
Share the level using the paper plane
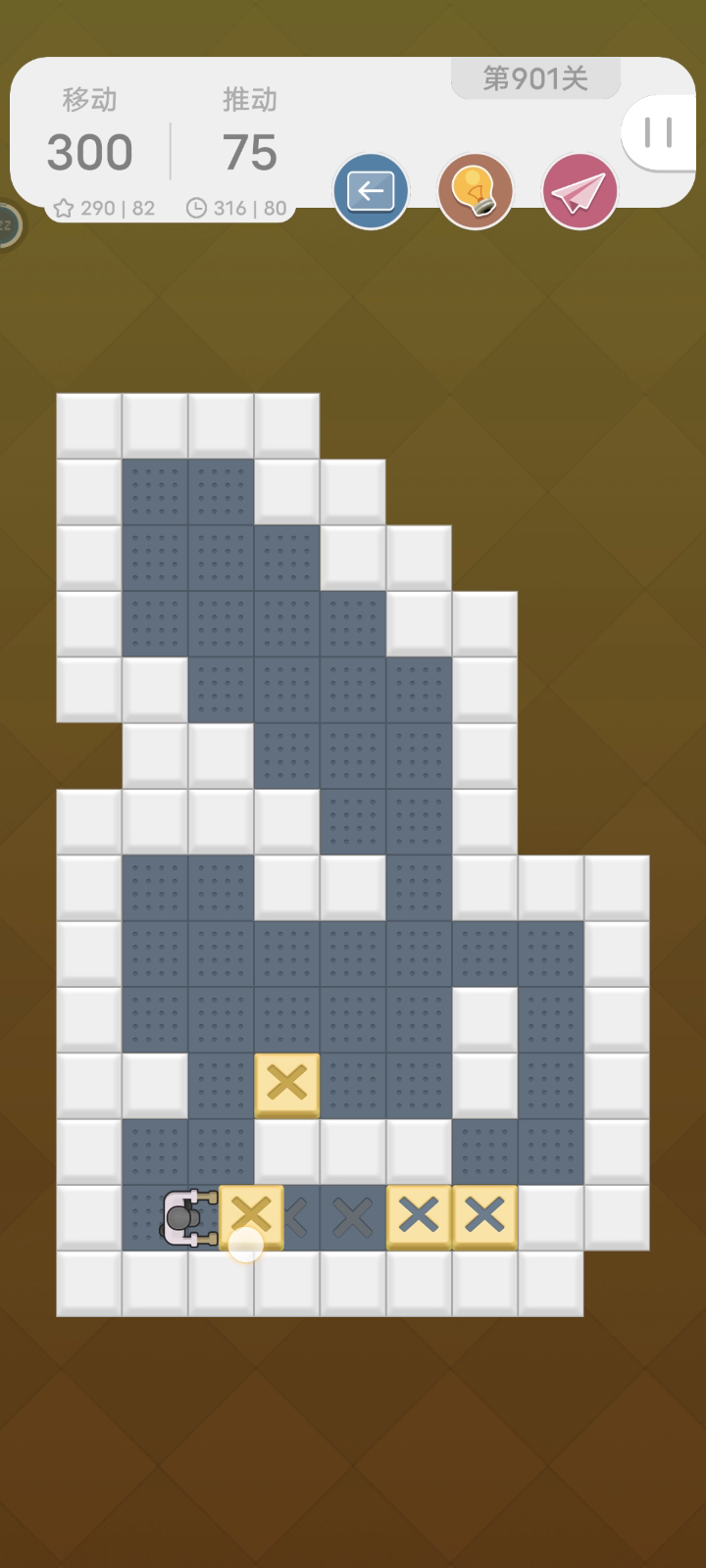pos(580,191)
